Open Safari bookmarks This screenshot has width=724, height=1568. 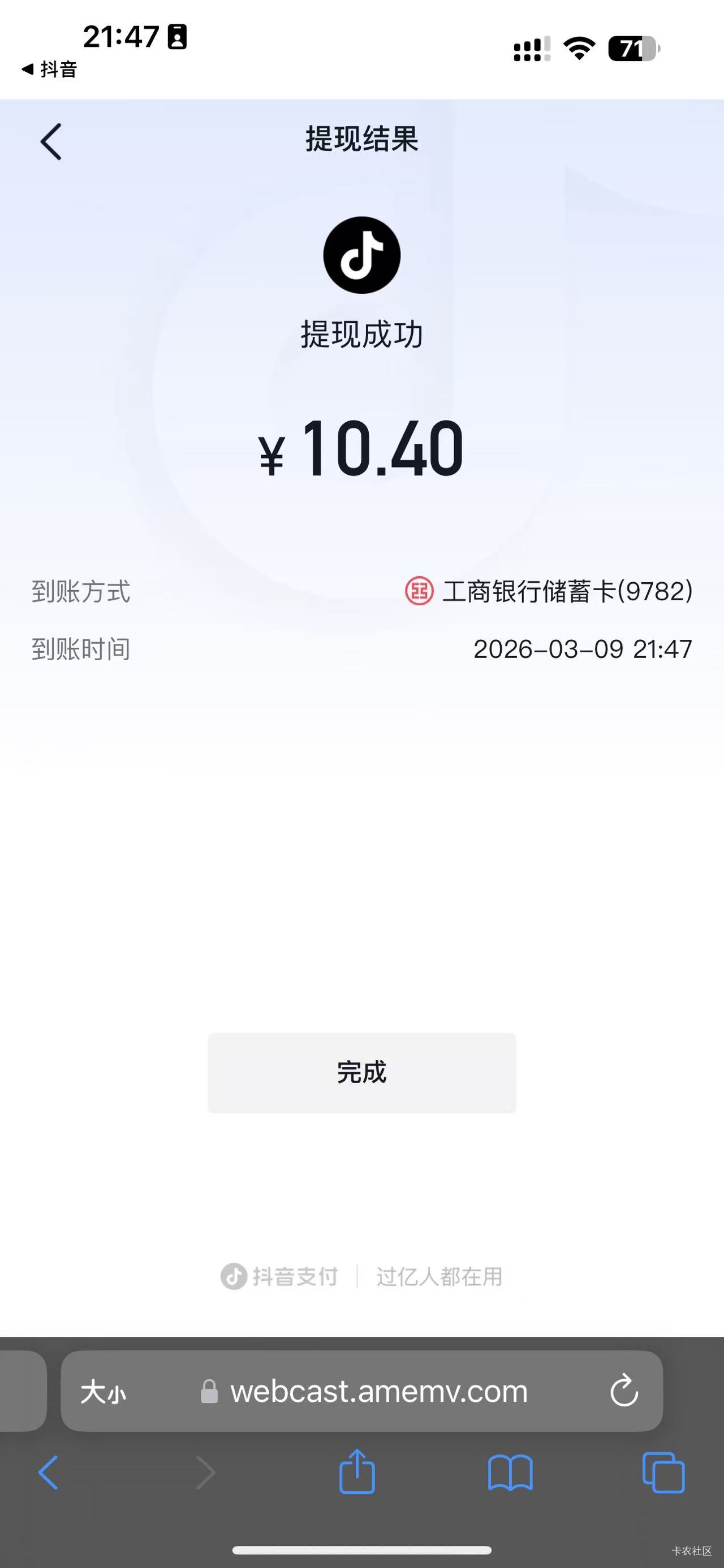point(510,1472)
